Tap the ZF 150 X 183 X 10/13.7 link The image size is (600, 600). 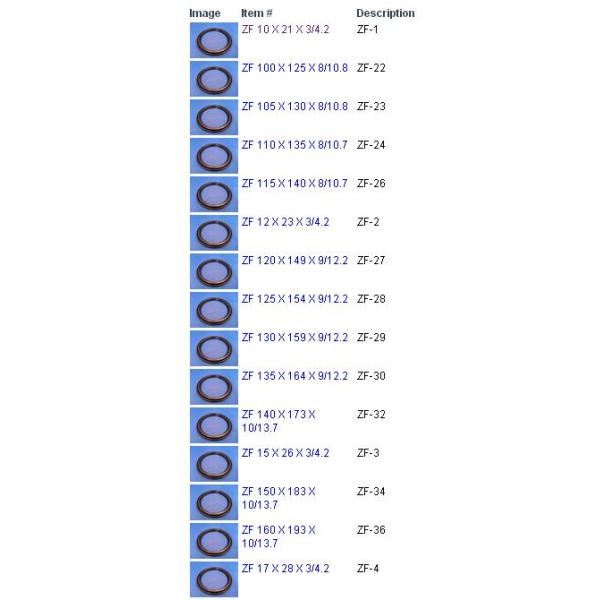pos(278,492)
